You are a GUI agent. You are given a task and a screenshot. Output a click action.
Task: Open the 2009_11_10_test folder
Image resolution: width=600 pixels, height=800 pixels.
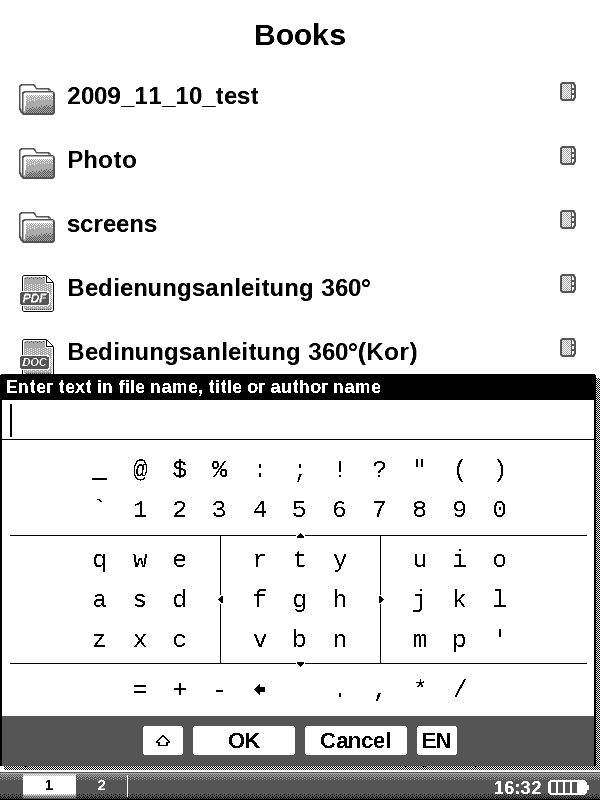point(162,96)
